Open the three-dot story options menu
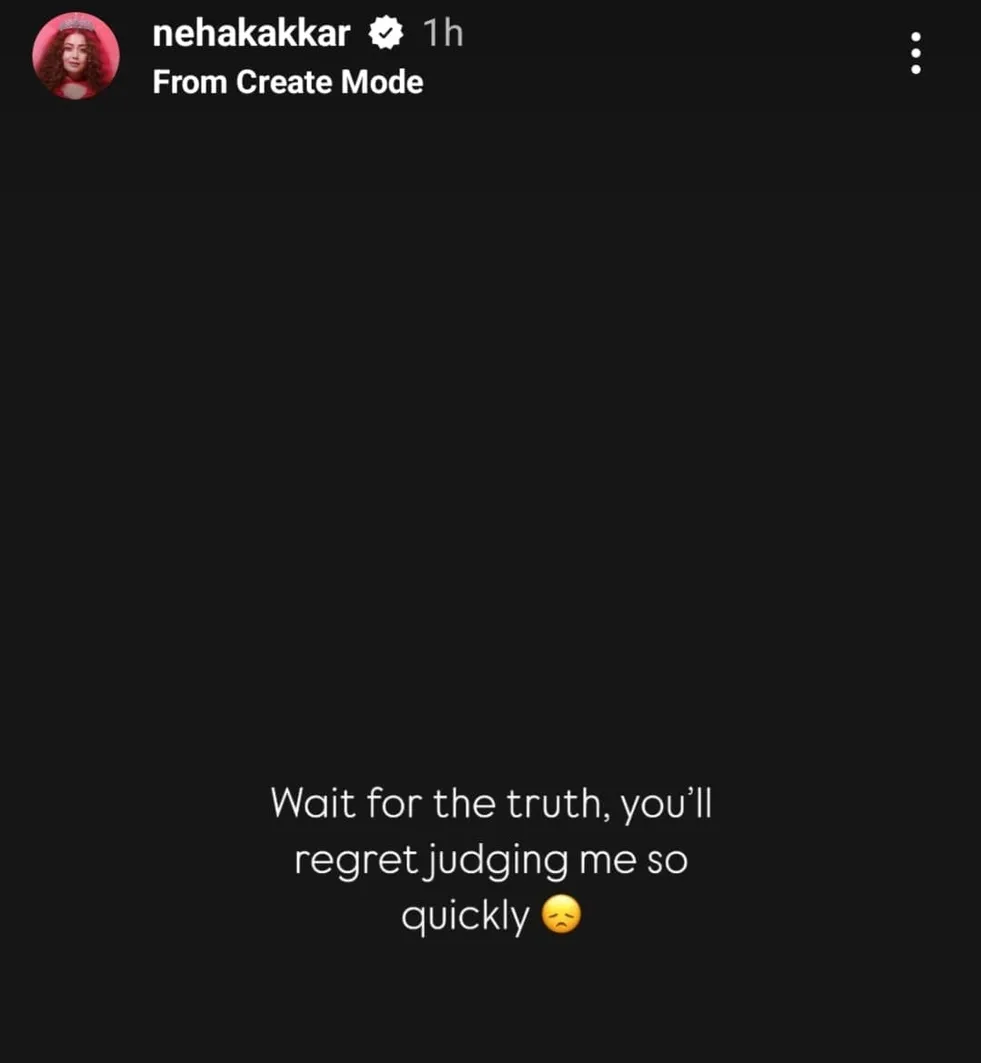The width and height of the screenshot is (981, 1063). (x=916, y=53)
